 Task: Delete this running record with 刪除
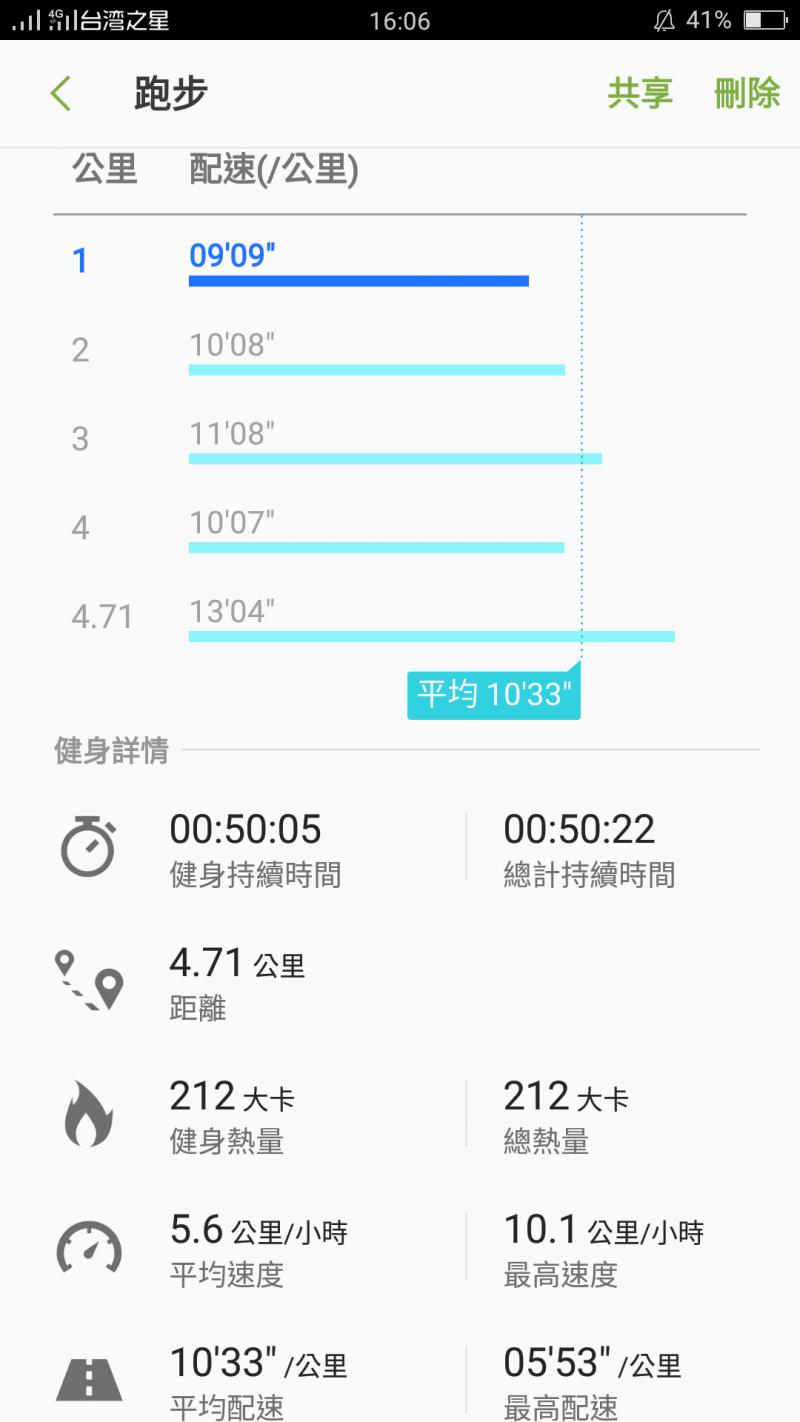[x=746, y=94]
